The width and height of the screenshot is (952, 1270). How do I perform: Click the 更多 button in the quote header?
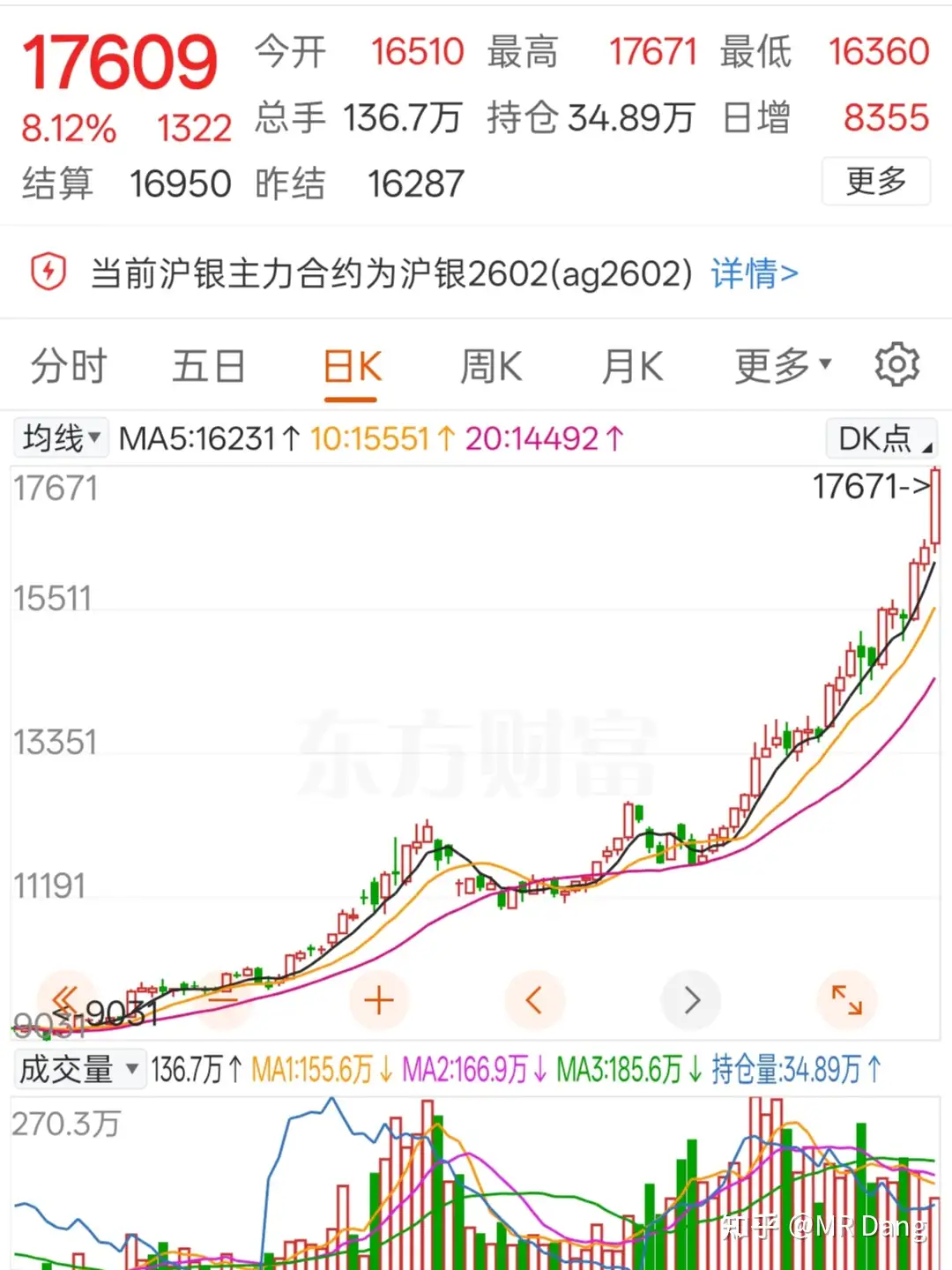(x=875, y=181)
